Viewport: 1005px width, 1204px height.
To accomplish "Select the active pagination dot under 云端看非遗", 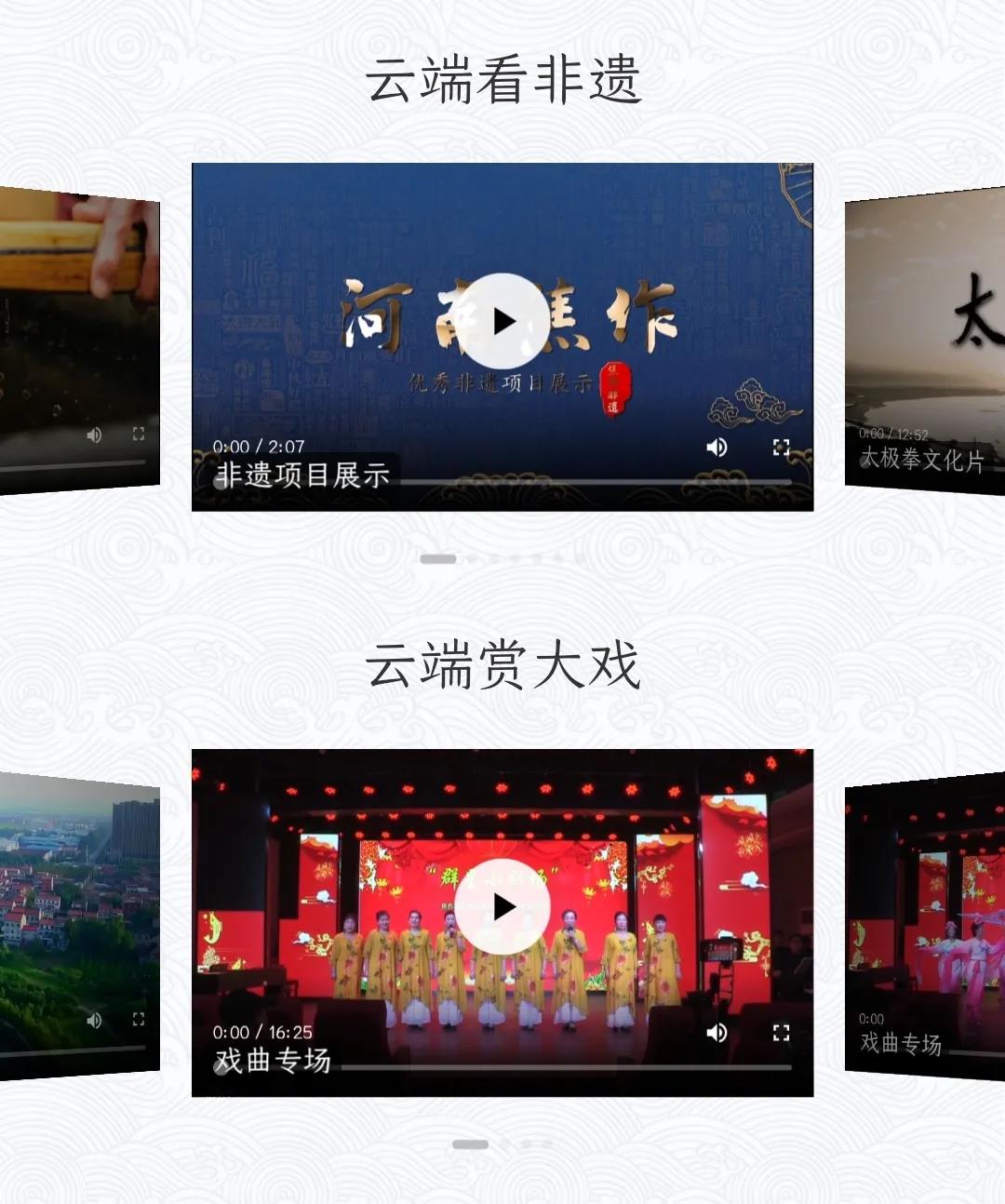I will click(x=437, y=556).
